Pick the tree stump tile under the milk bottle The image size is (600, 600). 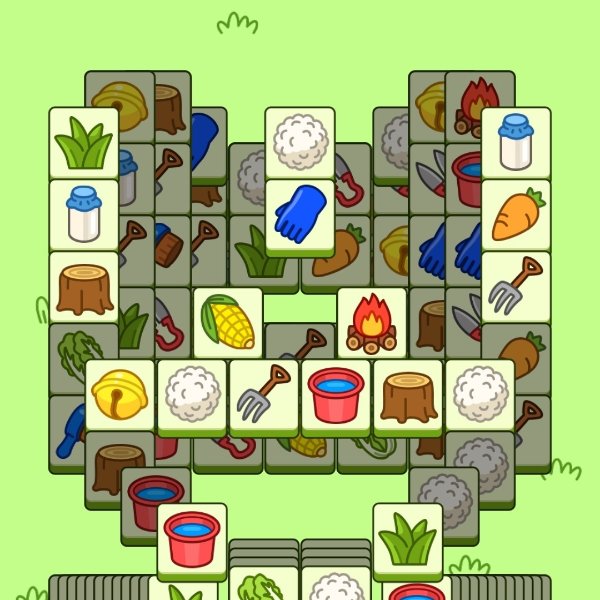coord(84,286)
